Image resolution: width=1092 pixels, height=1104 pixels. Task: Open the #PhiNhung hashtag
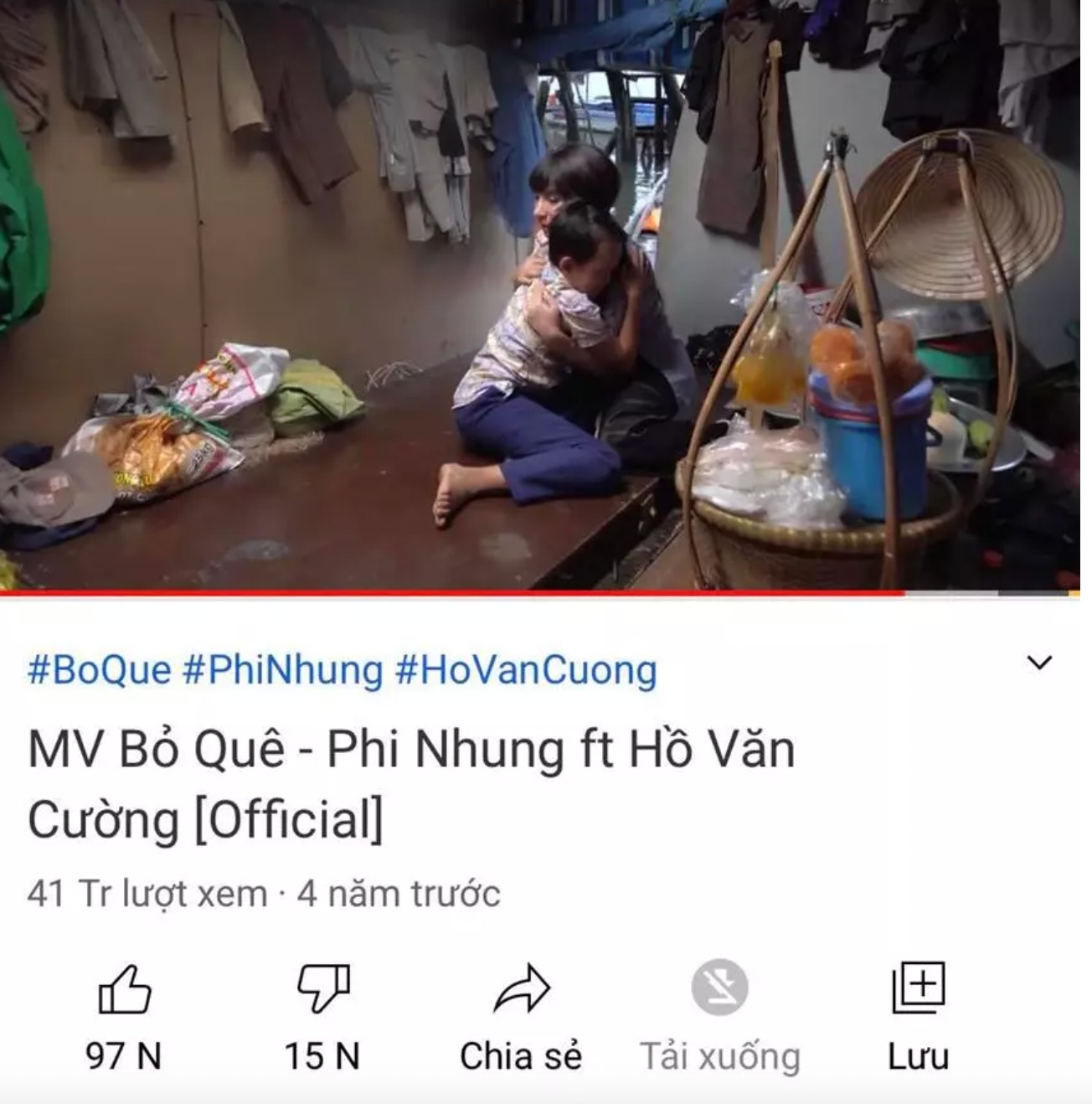pos(282,671)
